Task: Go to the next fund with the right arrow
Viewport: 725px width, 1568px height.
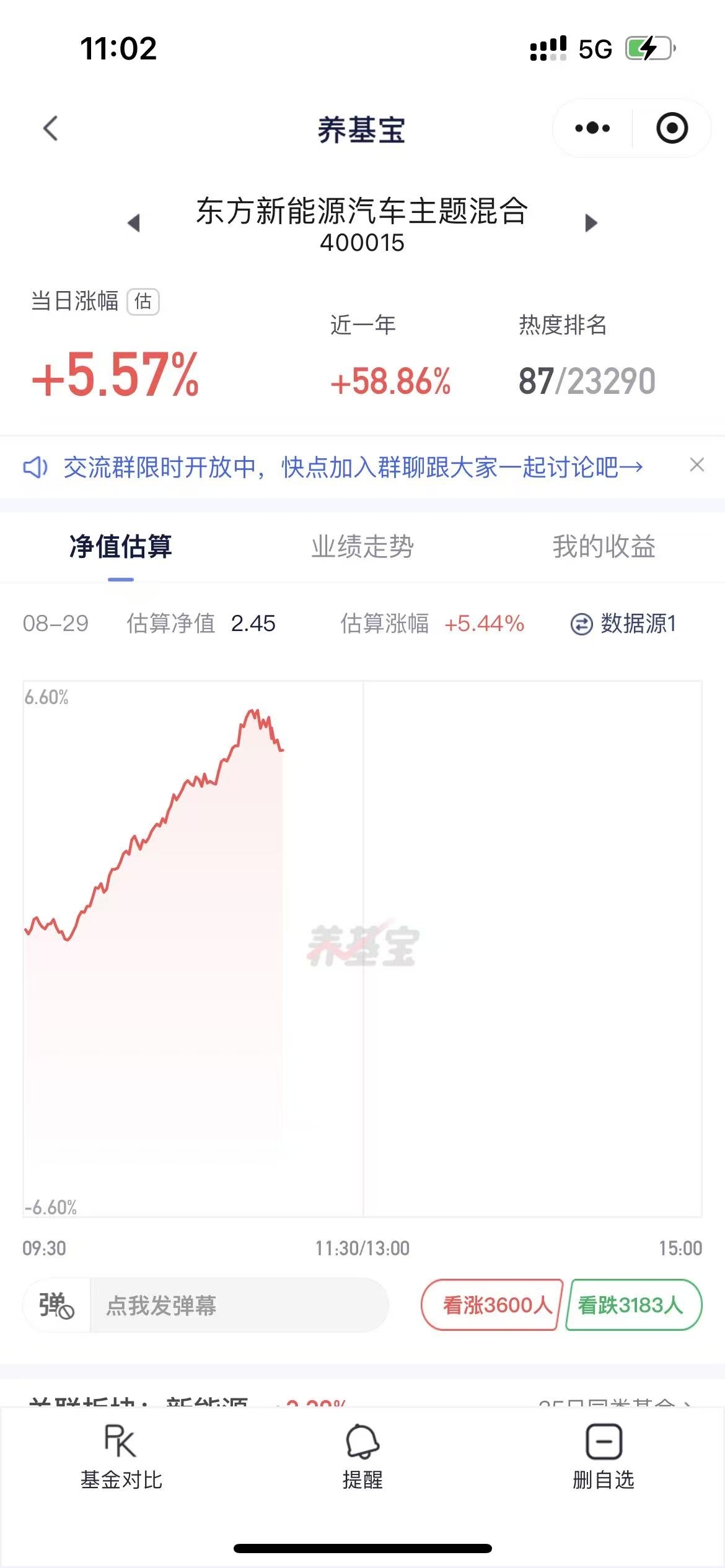Action: (591, 223)
